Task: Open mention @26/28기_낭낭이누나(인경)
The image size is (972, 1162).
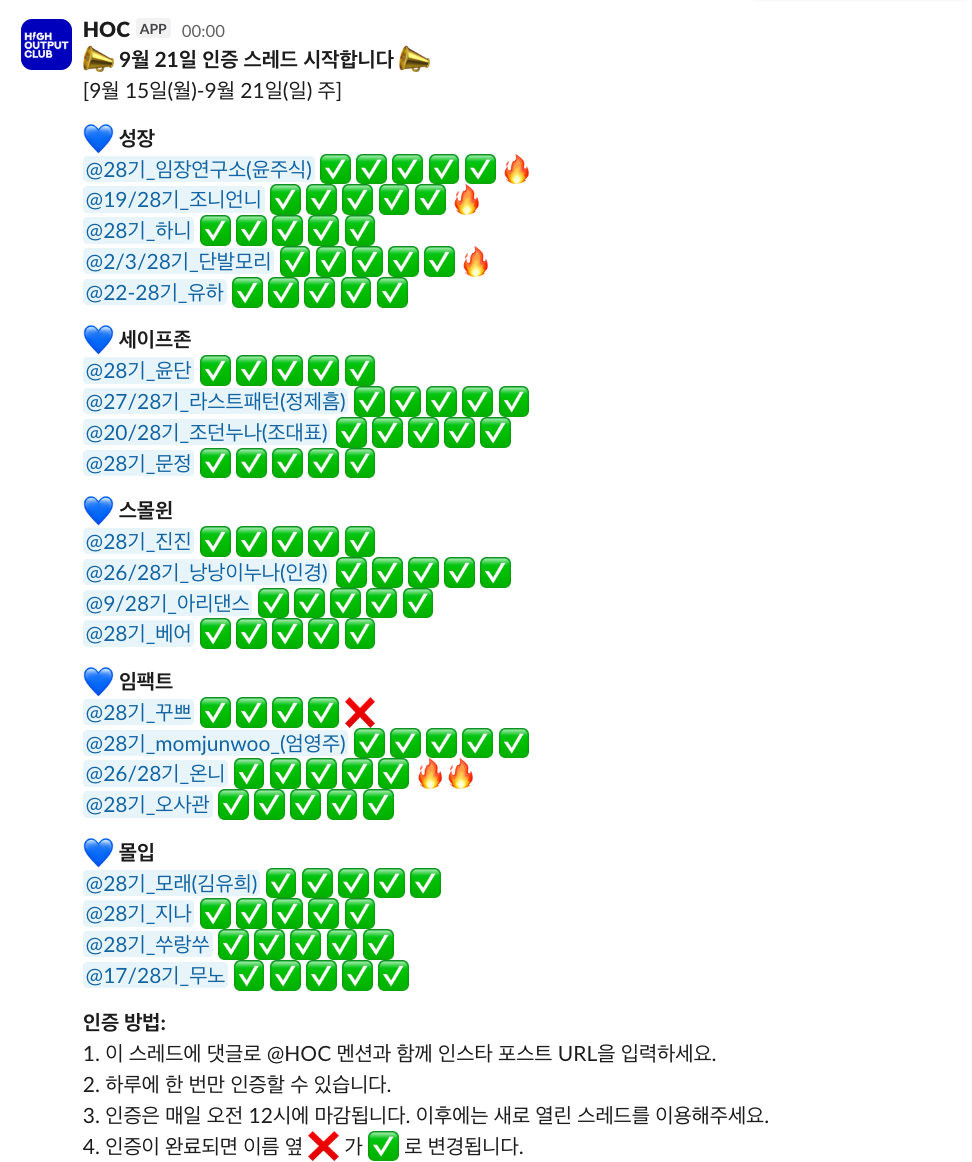Action: pyautogui.click(x=206, y=573)
